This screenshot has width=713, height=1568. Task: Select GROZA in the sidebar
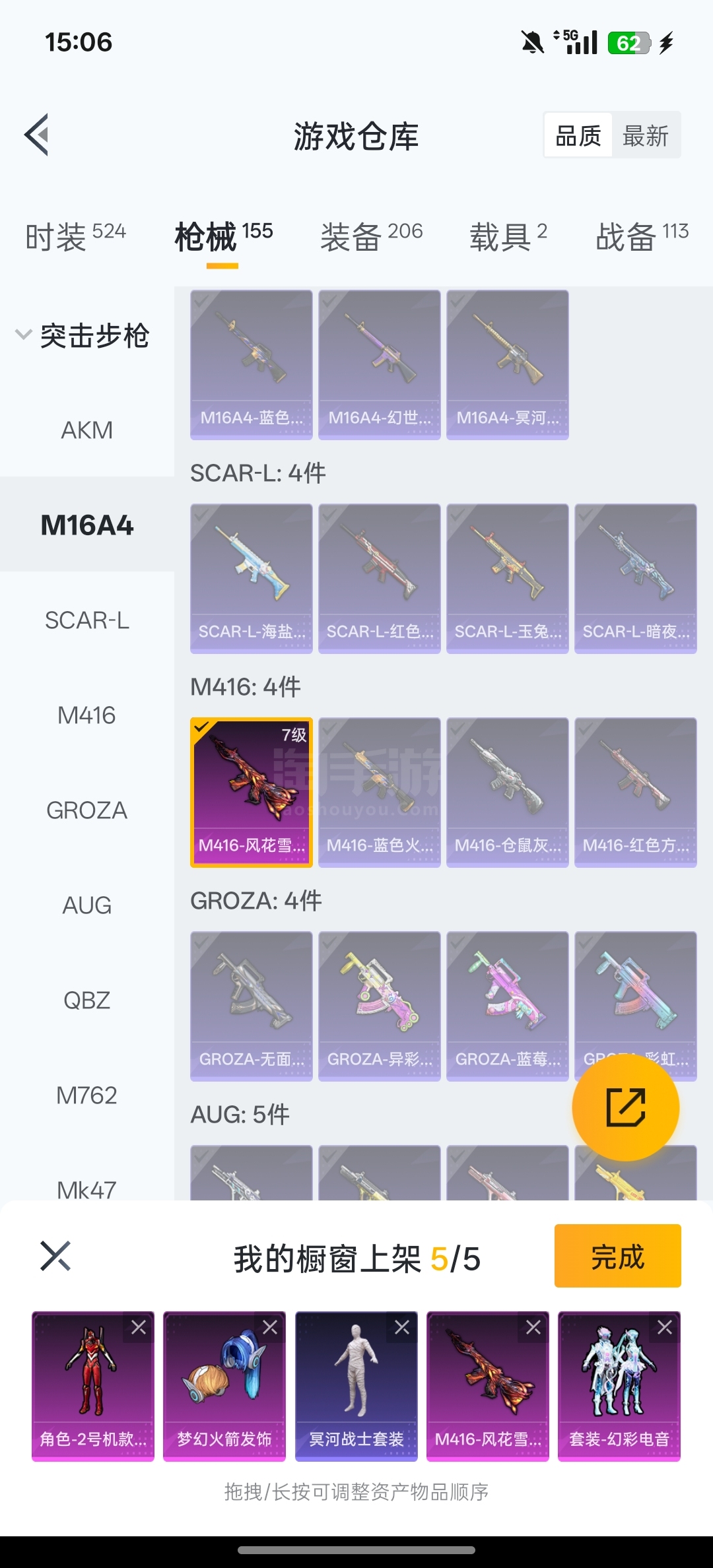pyautogui.click(x=86, y=810)
